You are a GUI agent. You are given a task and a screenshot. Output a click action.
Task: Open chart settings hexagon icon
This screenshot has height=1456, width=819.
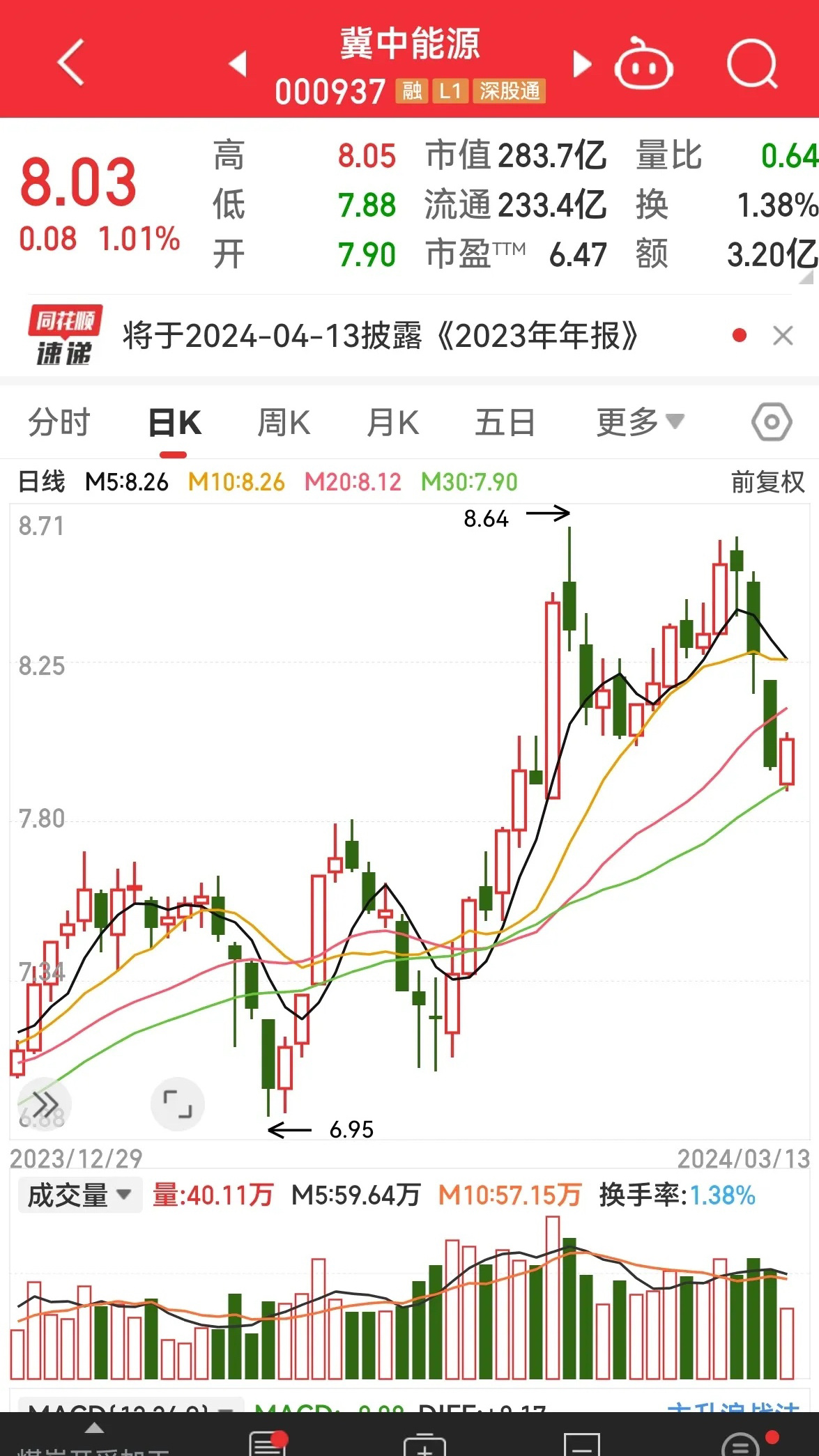click(x=772, y=421)
